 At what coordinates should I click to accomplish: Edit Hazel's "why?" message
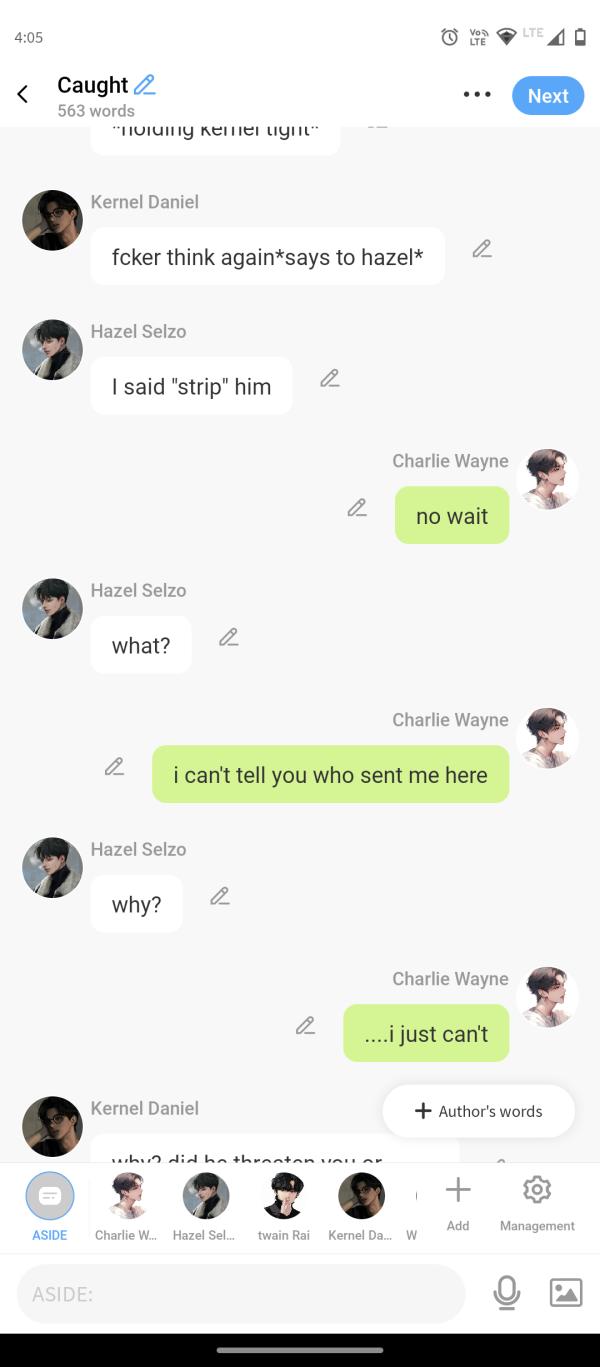[x=220, y=896]
